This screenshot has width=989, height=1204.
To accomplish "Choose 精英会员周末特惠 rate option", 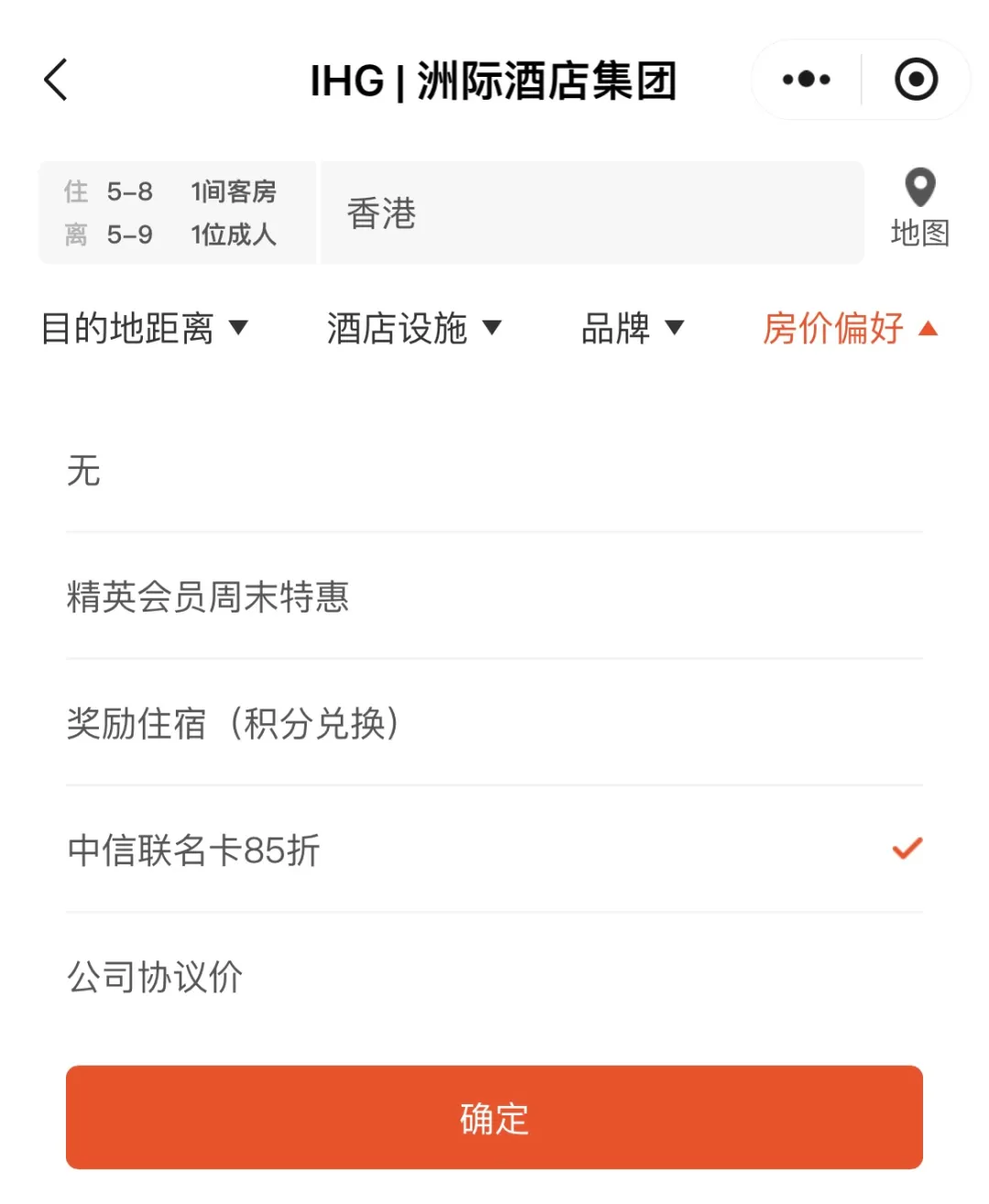I will coord(494,597).
